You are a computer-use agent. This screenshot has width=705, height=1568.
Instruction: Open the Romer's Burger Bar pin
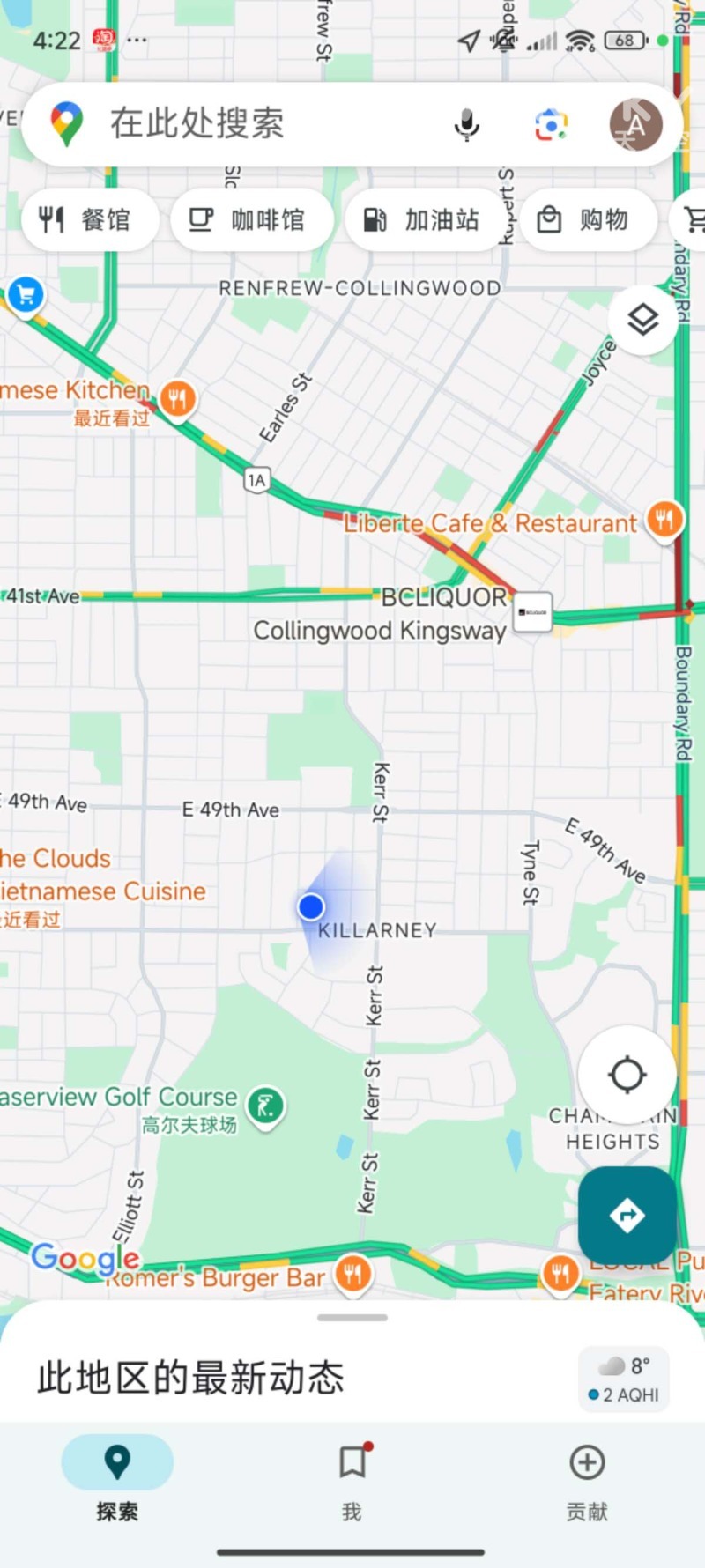point(353,1274)
